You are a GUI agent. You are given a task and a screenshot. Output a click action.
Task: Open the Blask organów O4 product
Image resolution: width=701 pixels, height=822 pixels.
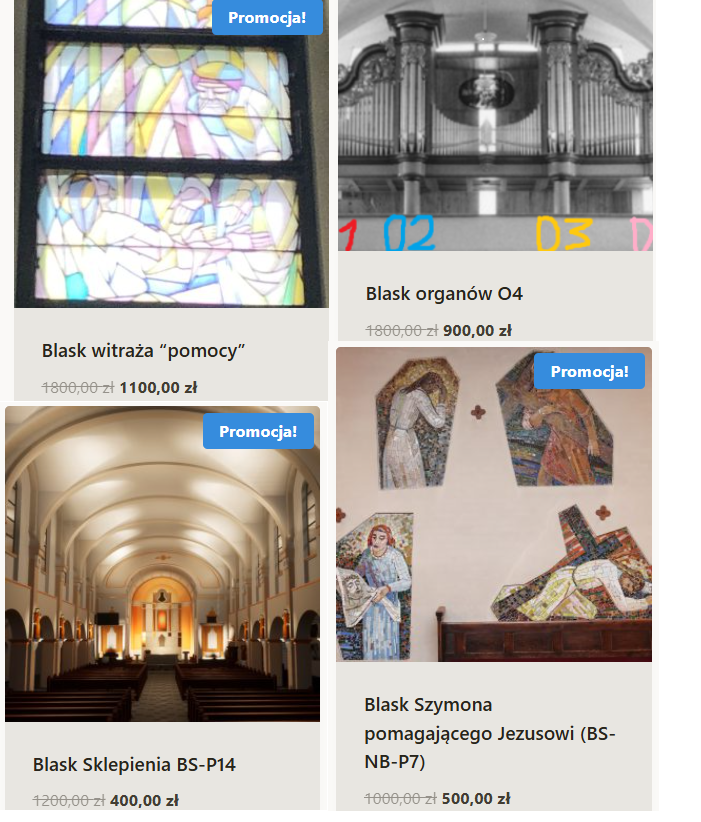pyautogui.click(x=444, y=294)
